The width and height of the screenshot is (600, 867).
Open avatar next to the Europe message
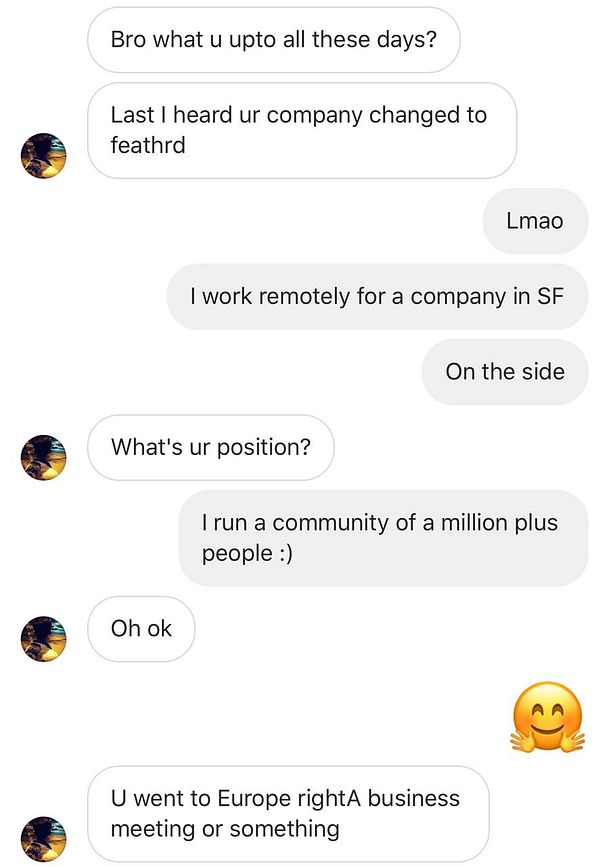click(x=43, y=838)
